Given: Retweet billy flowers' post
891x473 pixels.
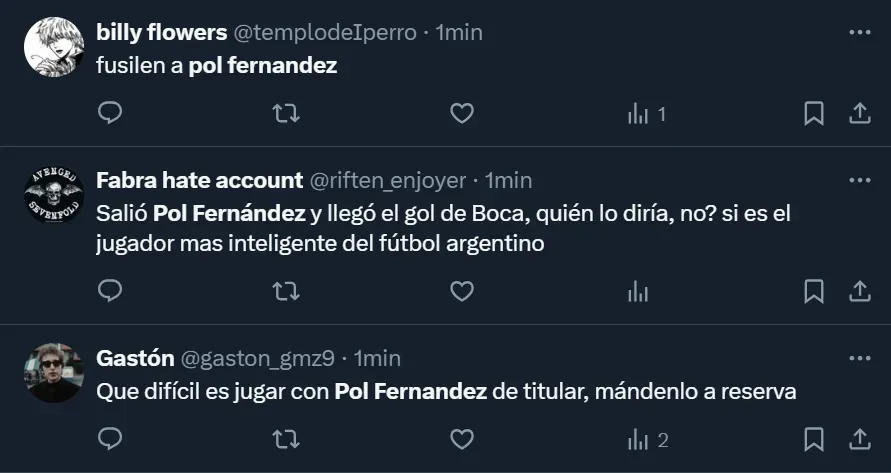Looking at the screenshot, I should pyautogui.click(x=286, y=114).
